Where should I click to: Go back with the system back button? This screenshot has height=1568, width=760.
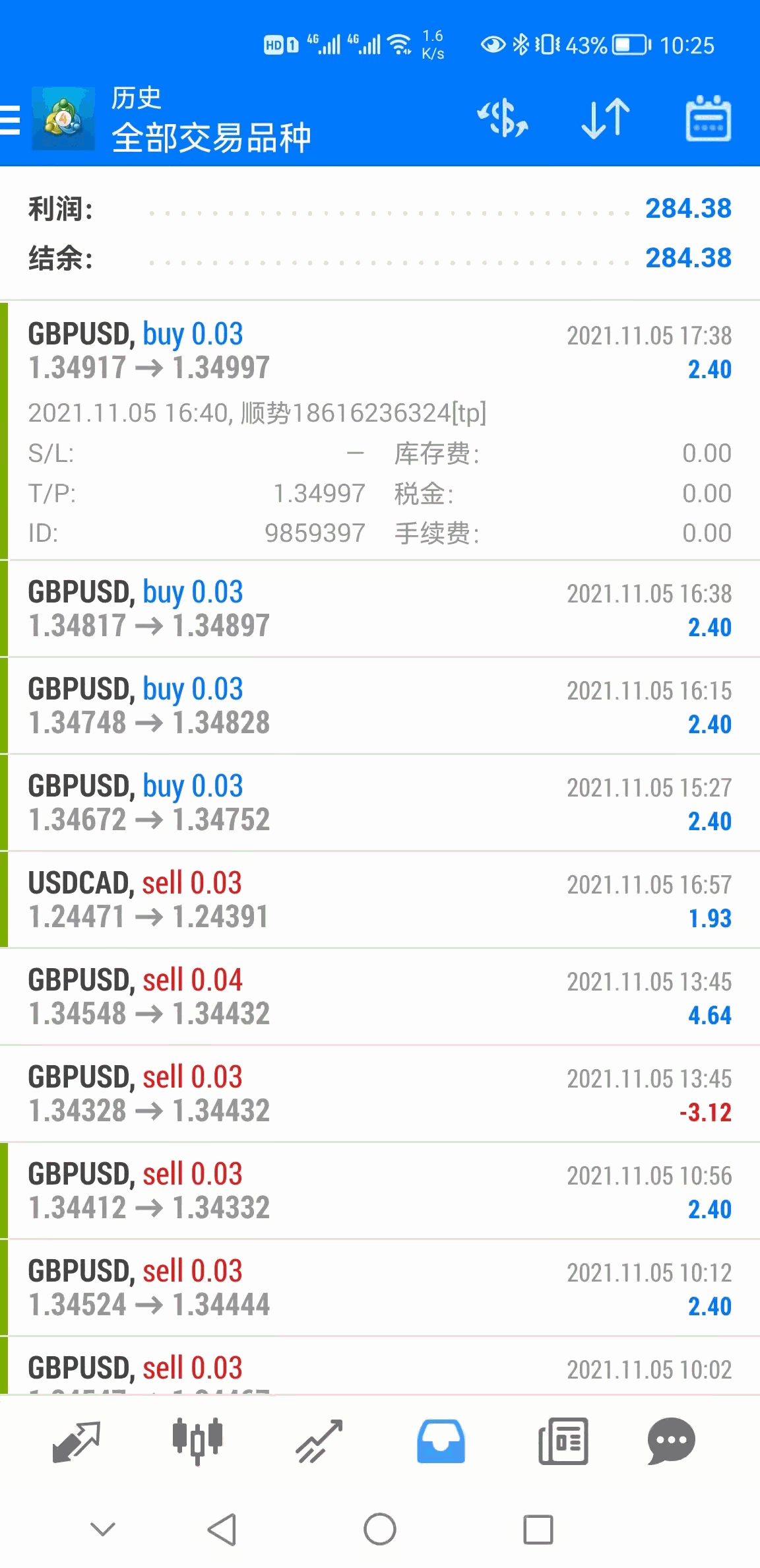[222, 1529]
